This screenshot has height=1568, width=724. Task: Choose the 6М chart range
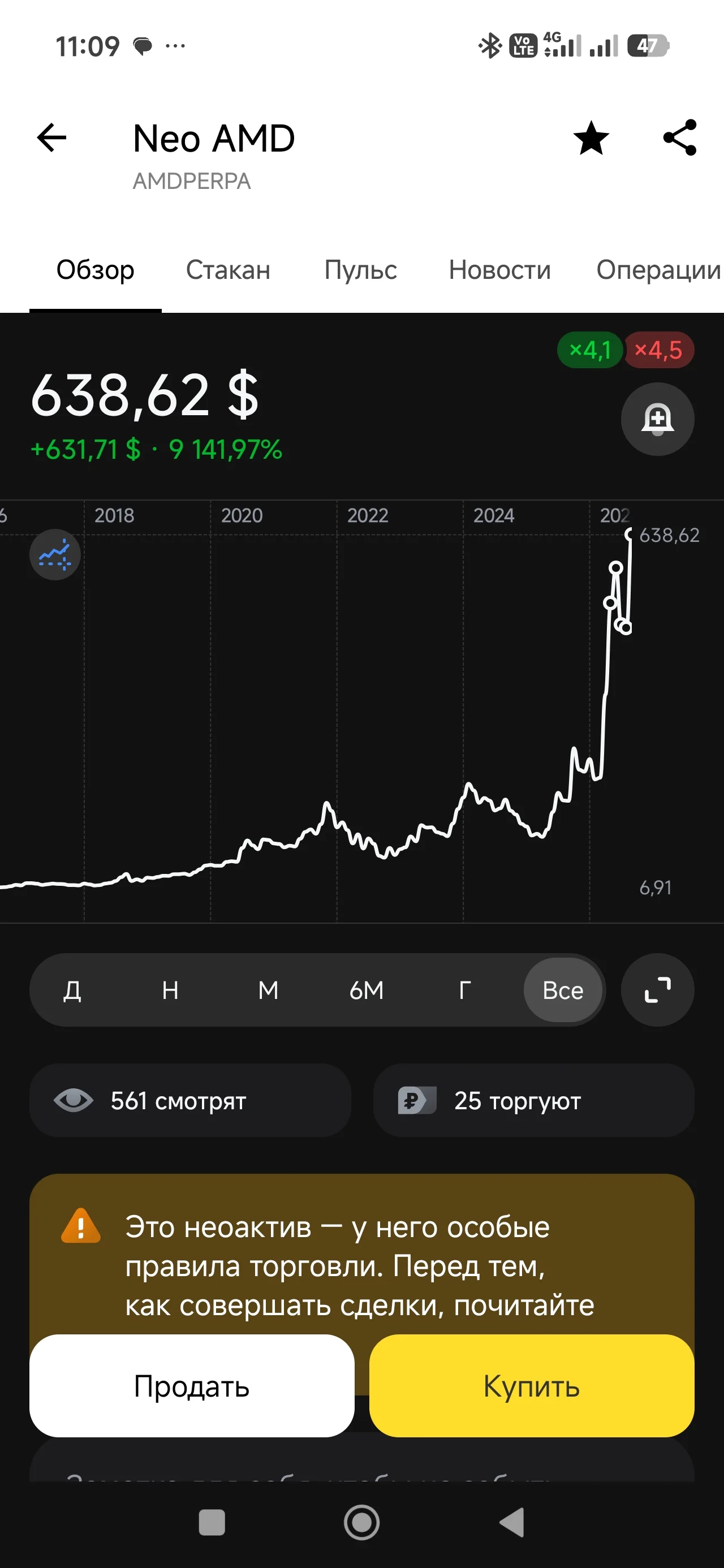367,990
